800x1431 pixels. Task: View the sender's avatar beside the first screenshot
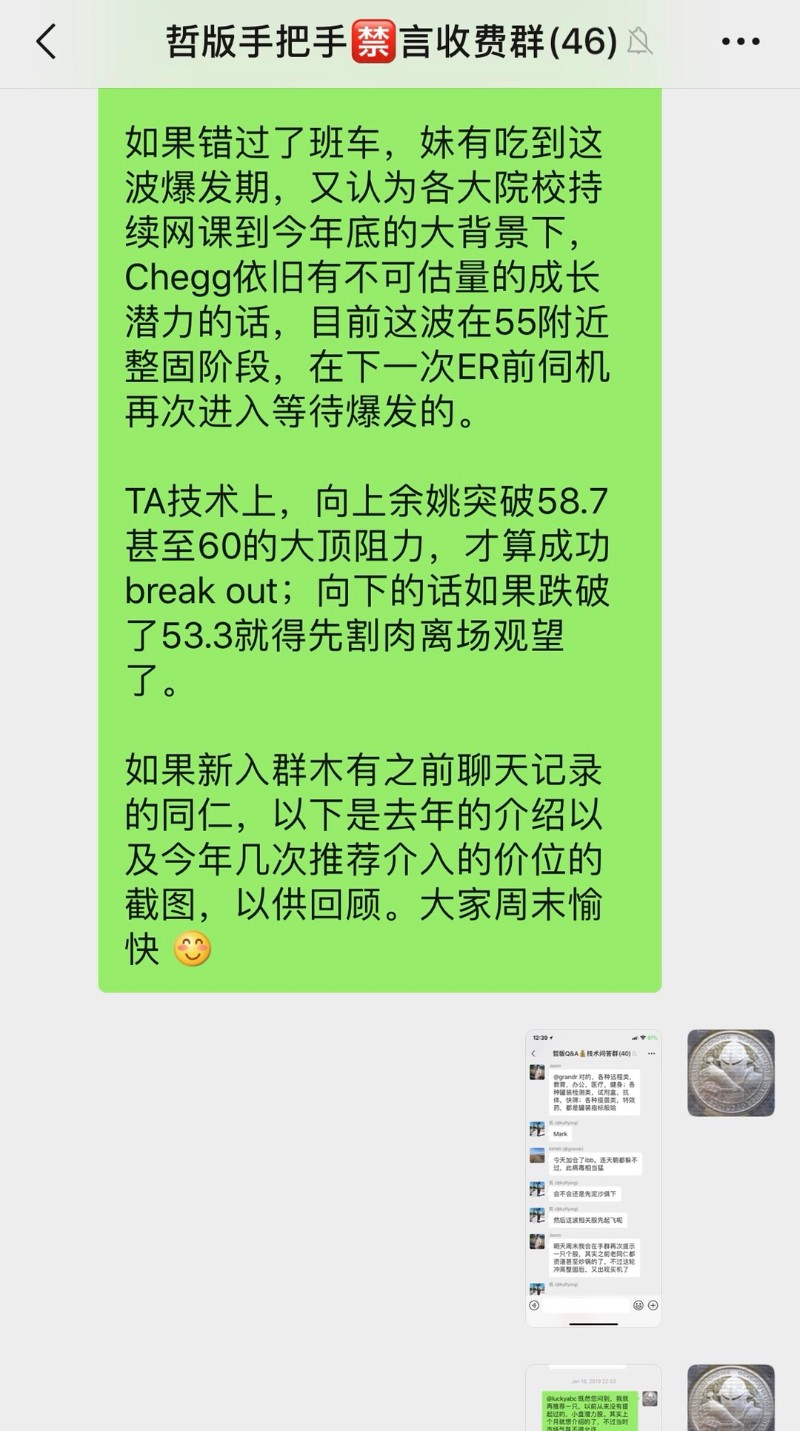731,1073
